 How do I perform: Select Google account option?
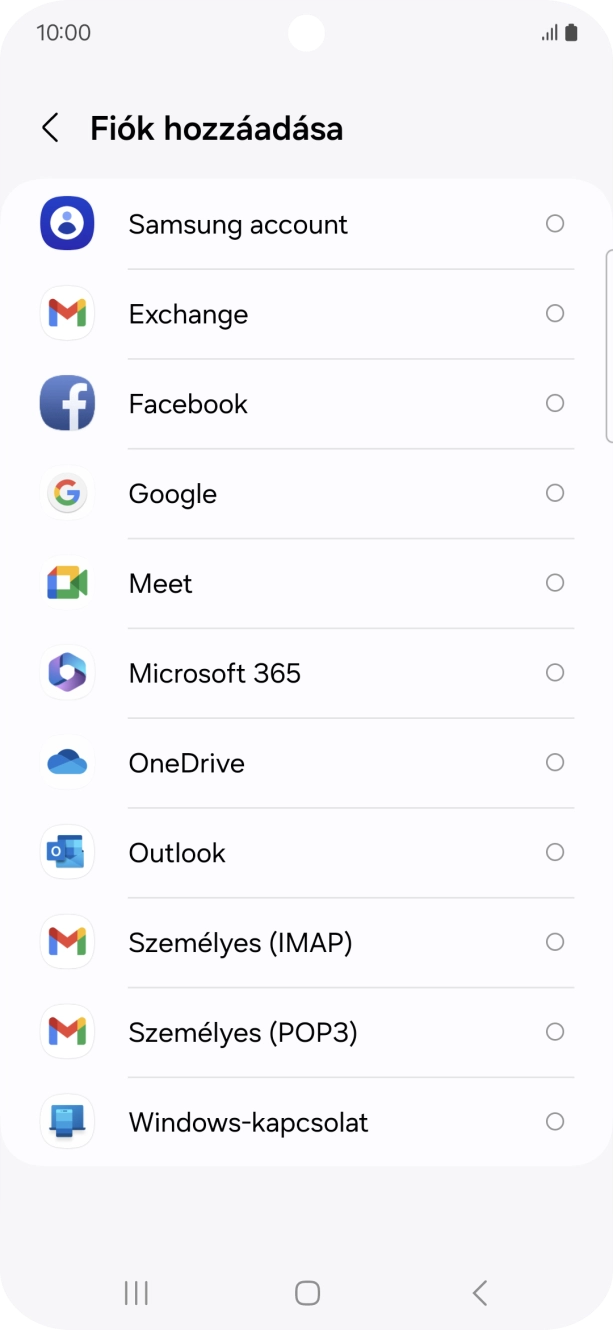pos(173,494)
